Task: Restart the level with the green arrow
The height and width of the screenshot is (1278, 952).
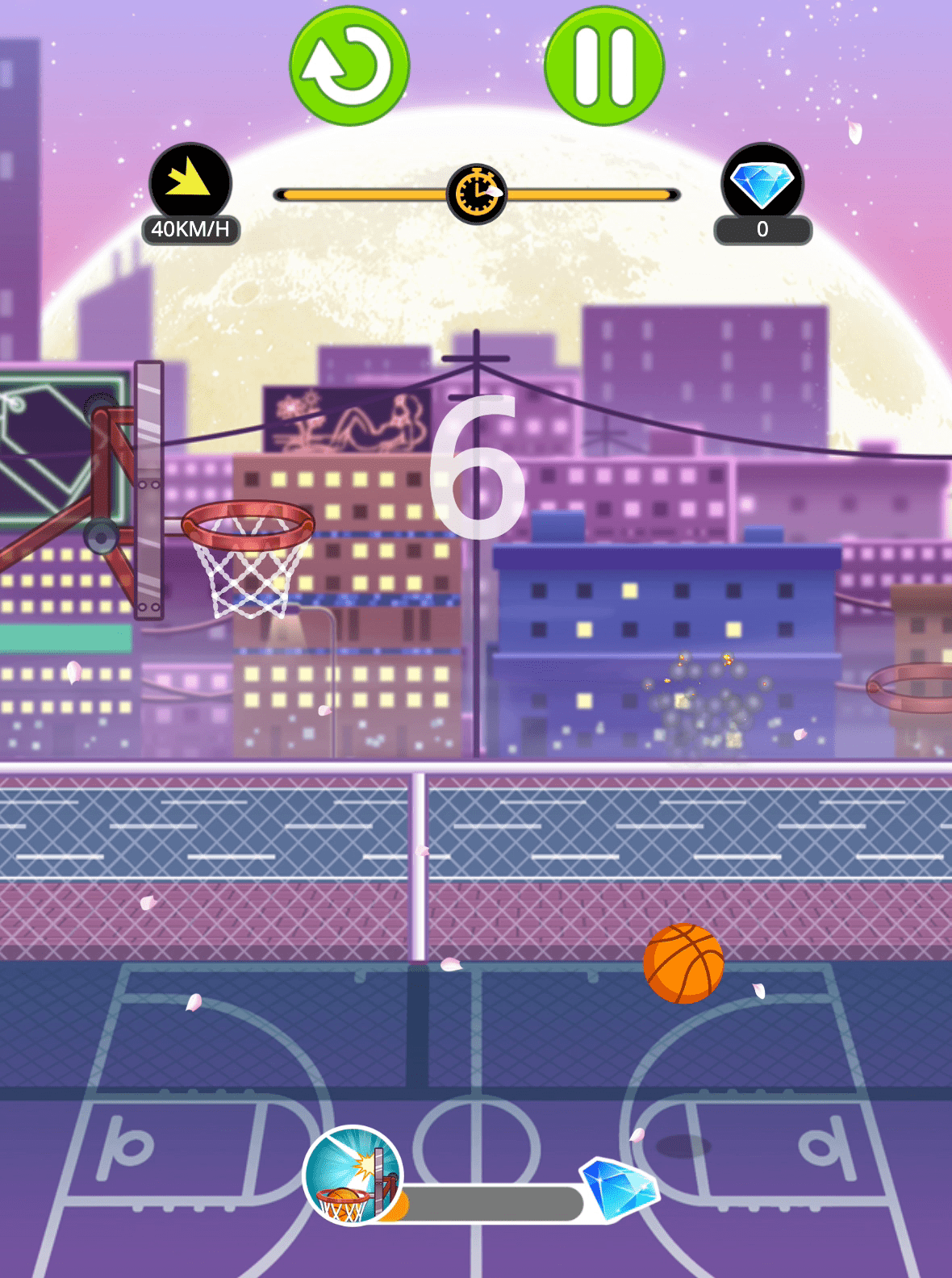Action: pos(349,66)
